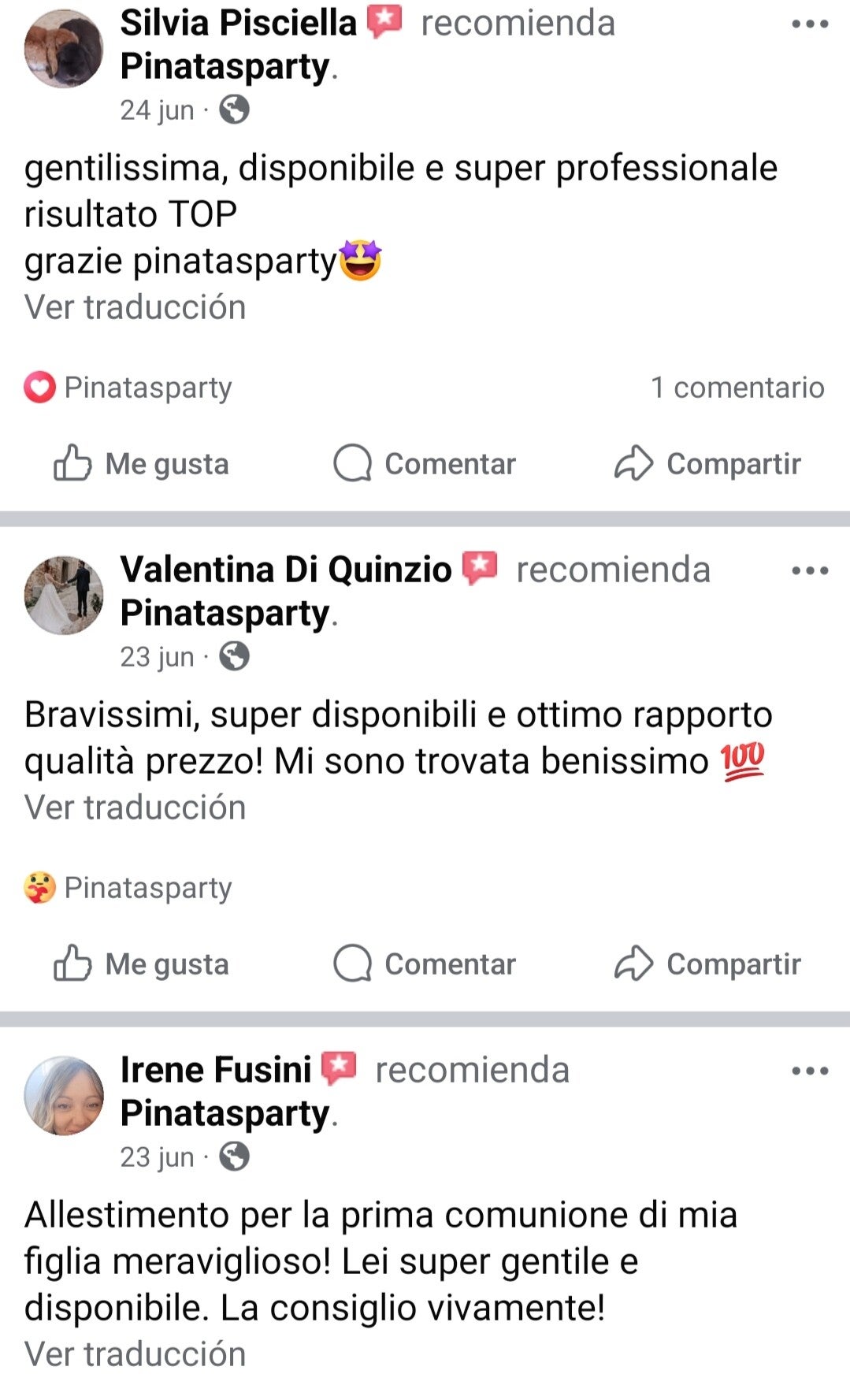Screen dimensions: 850x1400
Task: Translate Irene Fusini's review
Action: pyautogui.click(x=135, y=1354)
